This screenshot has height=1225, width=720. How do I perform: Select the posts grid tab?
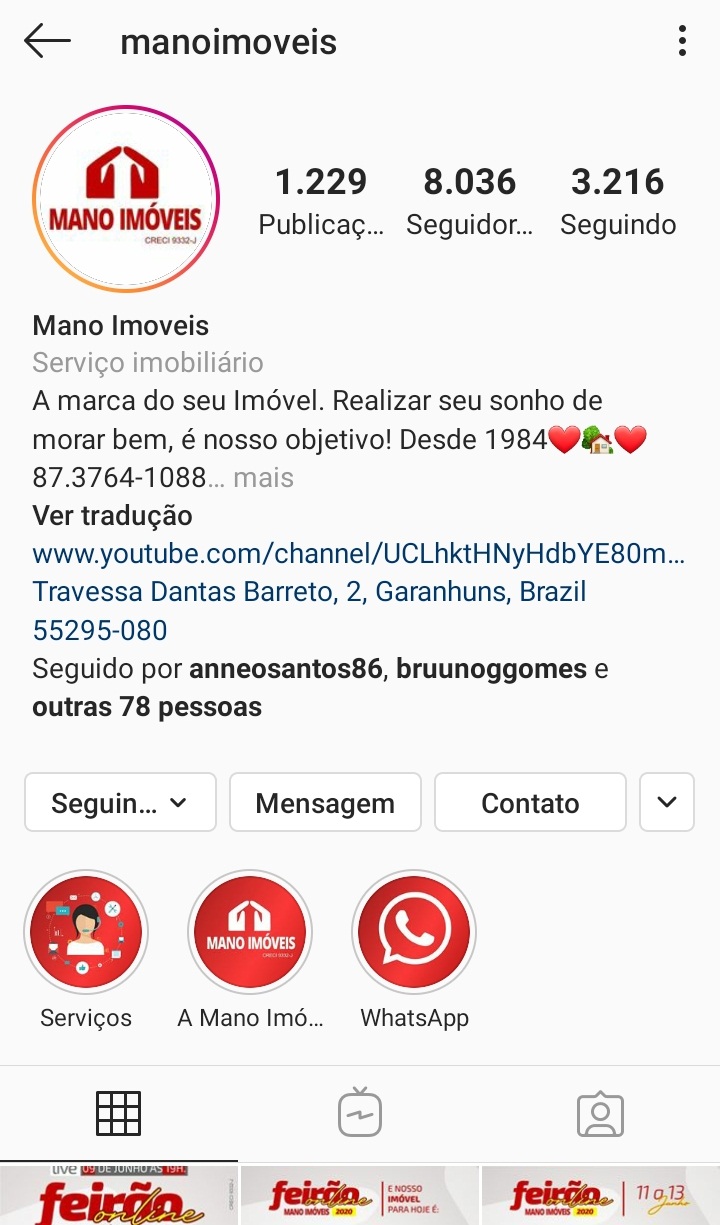[119, 1113]
